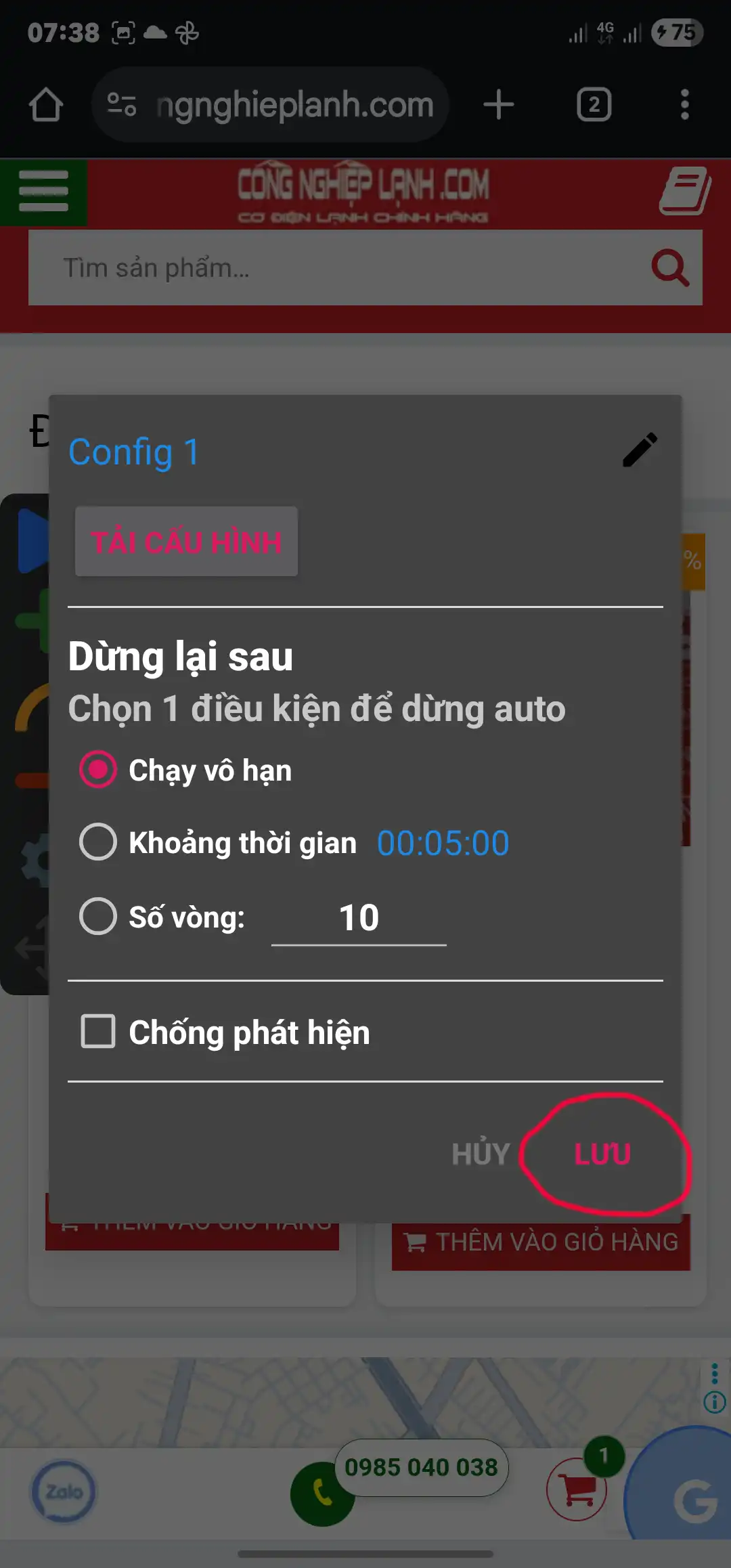Save the config with LƯU

tap(602, 1154)
